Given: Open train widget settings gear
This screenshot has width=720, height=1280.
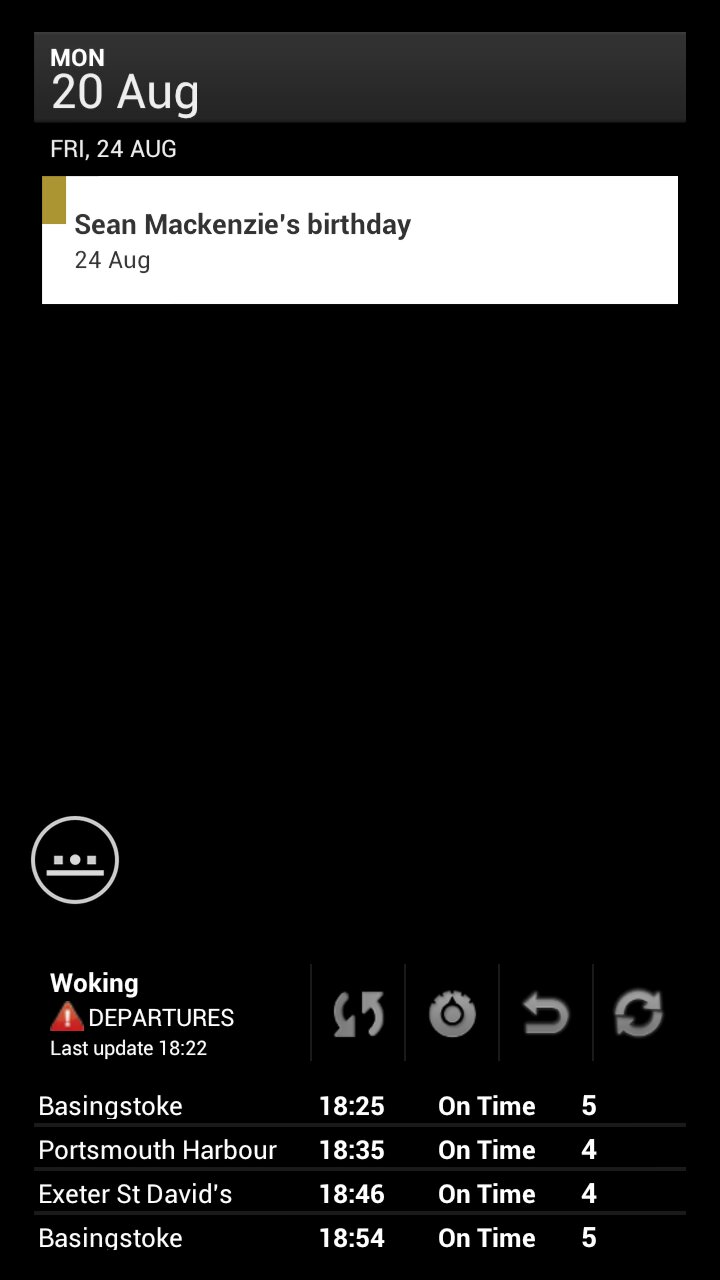Looking at the screenshot, I should point(452,1014).
